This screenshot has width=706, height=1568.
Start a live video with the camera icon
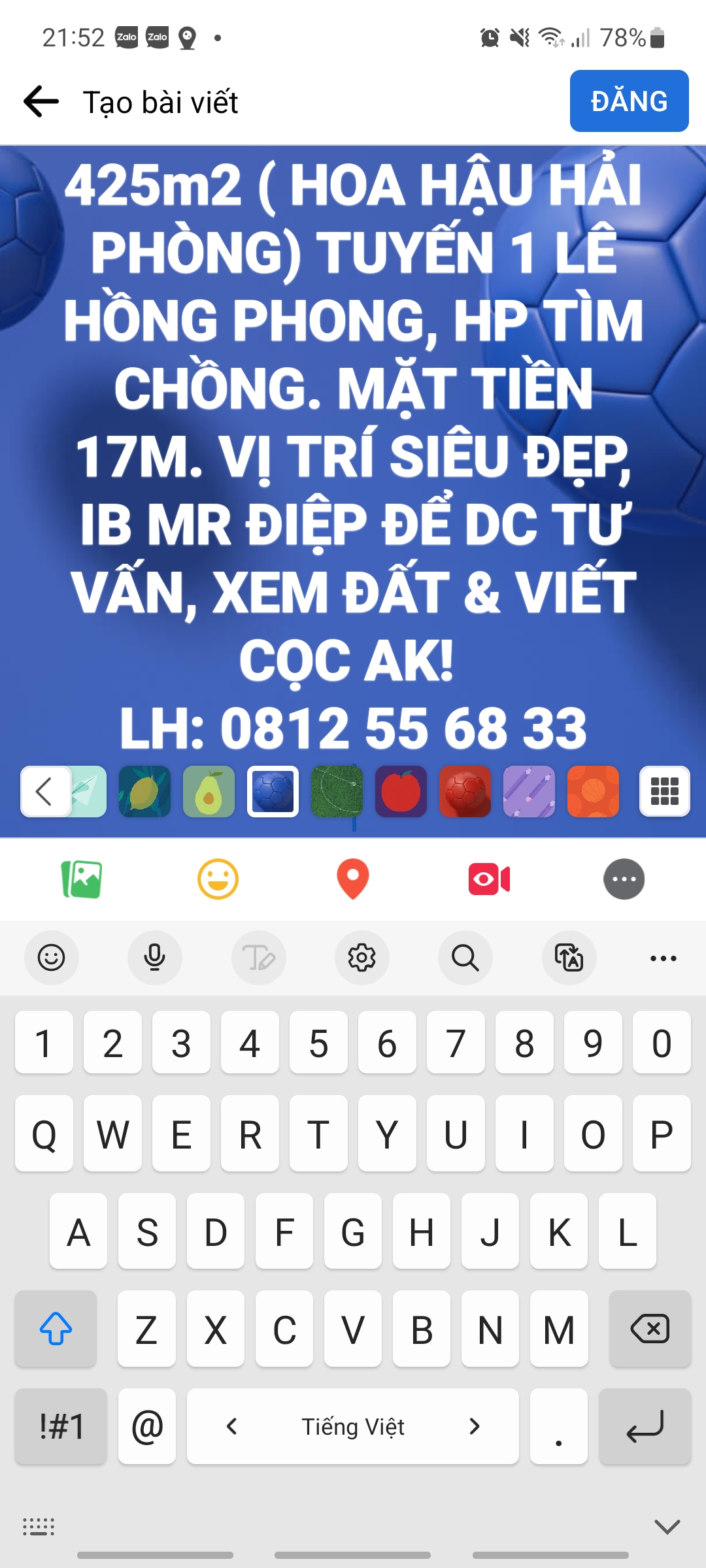click(489, 879)
